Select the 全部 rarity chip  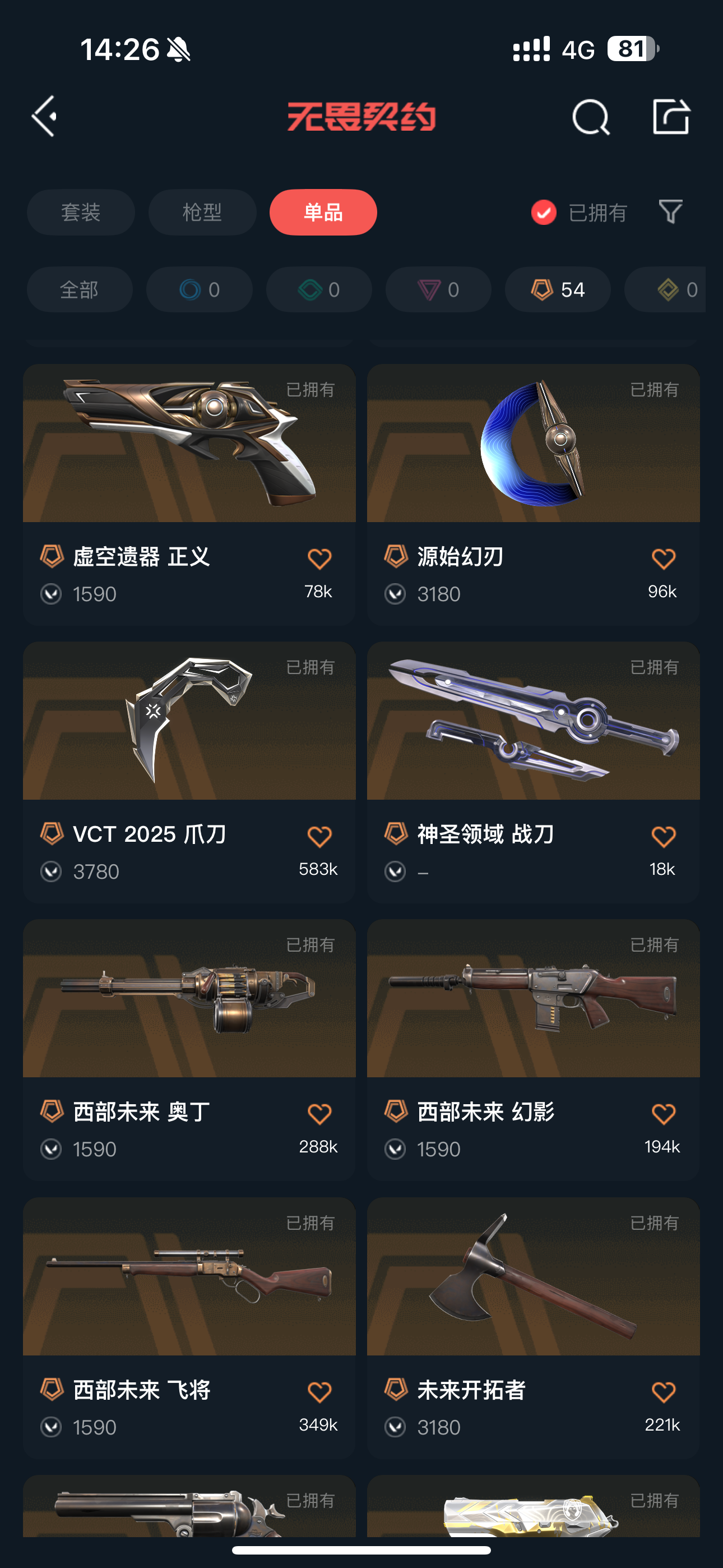79,290
